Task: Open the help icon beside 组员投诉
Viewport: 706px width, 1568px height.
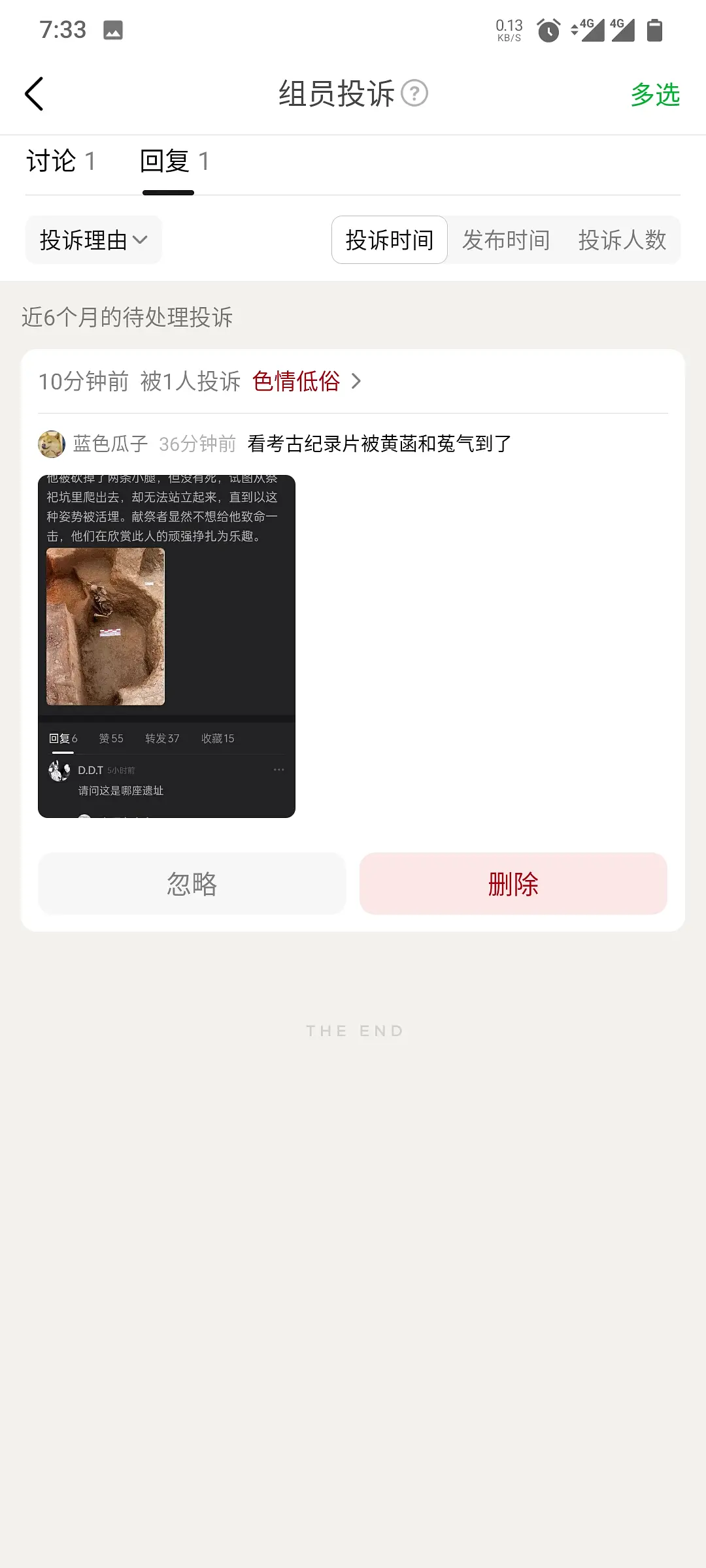Action: (414, 93)
